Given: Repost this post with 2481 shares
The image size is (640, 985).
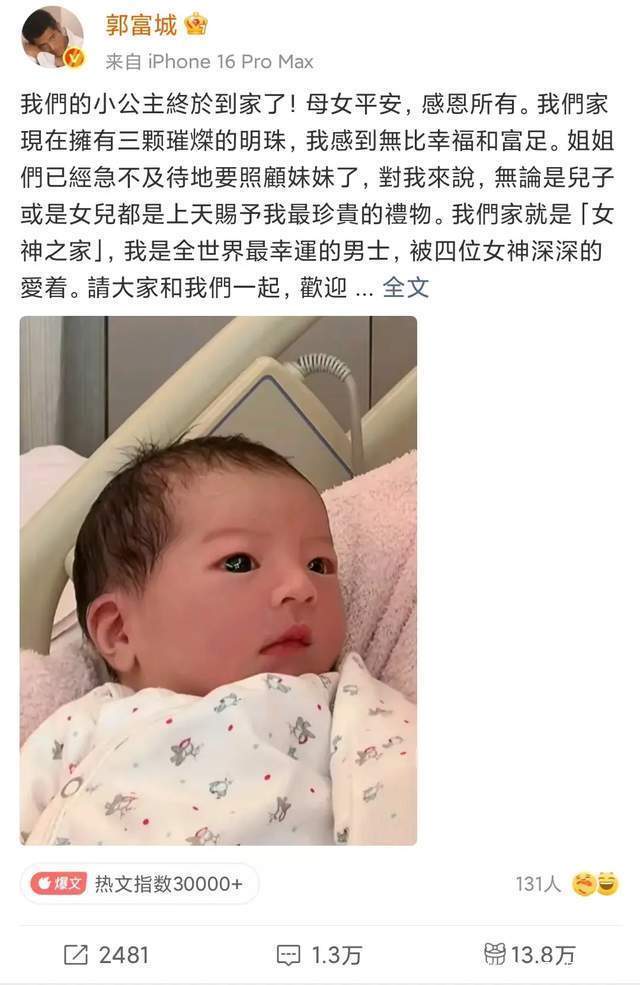Looking at the screenshot, I should (106, 955).
